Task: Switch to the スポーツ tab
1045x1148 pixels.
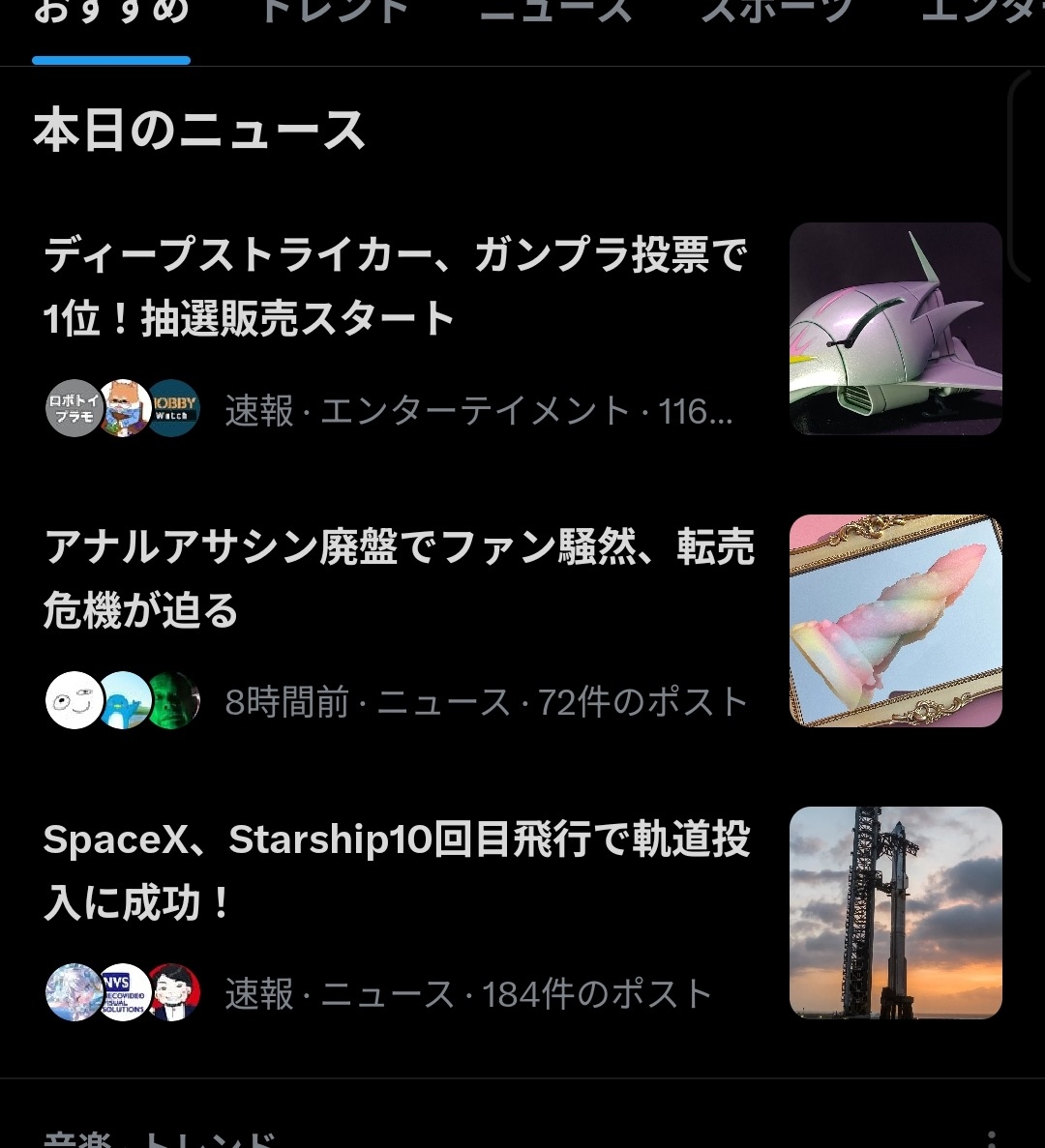Action: (777, 14)
